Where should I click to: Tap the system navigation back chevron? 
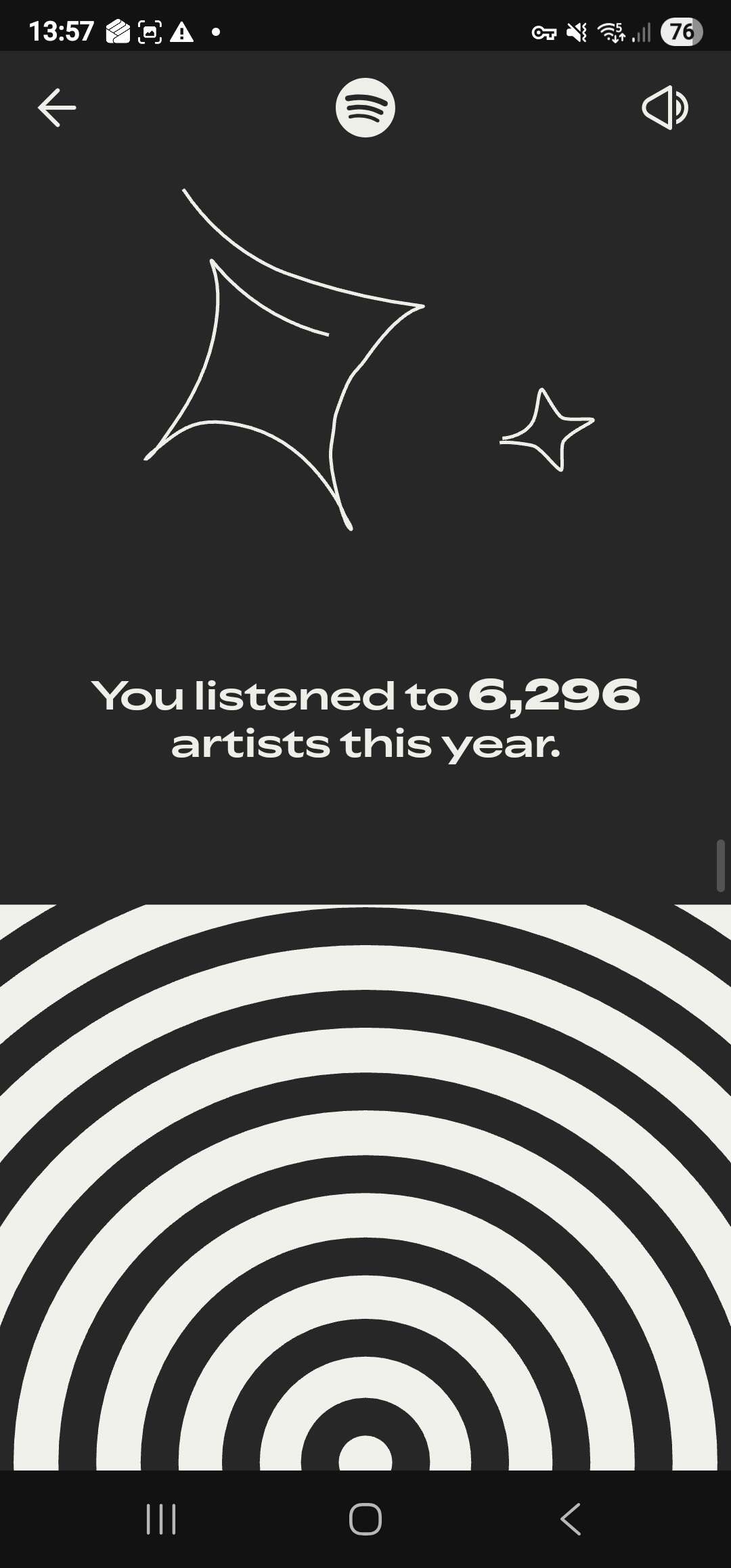tap(571, 1519)
